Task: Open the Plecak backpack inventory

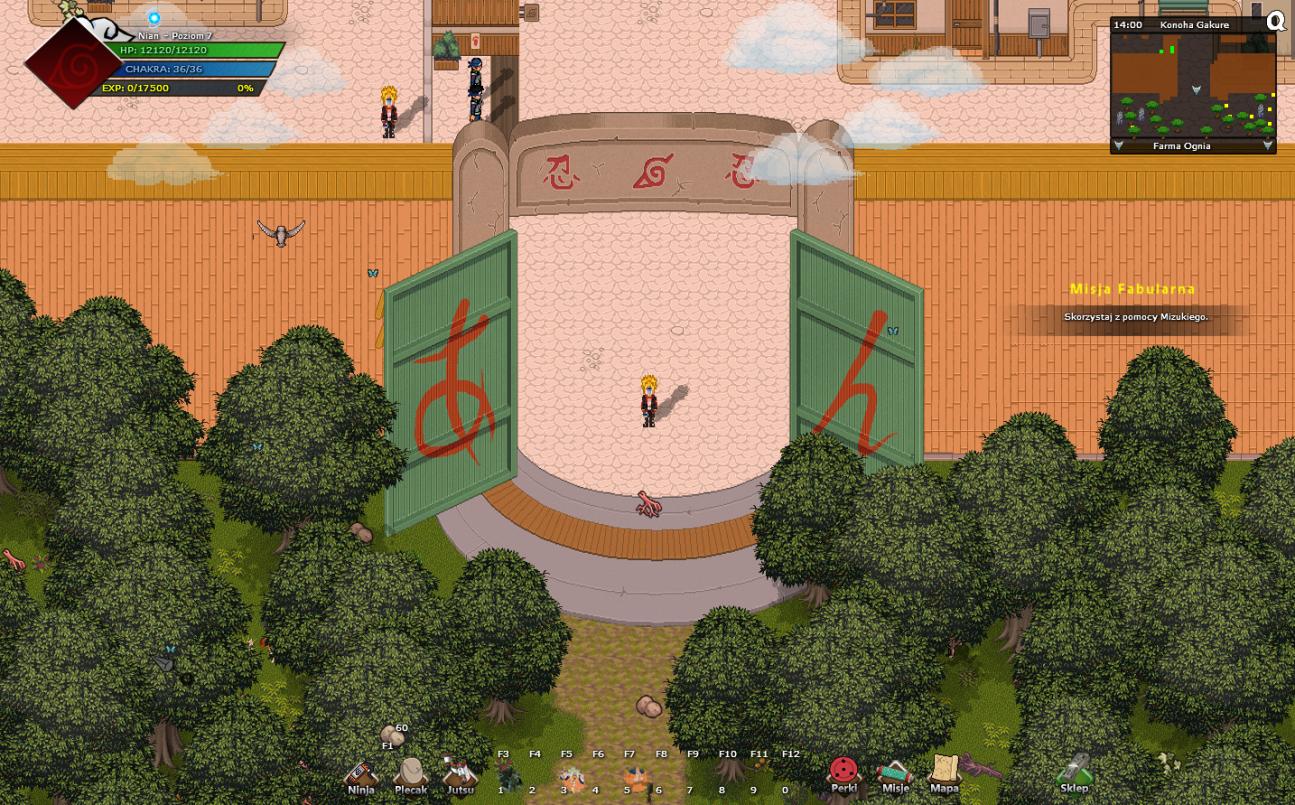Action: [410, 774]
